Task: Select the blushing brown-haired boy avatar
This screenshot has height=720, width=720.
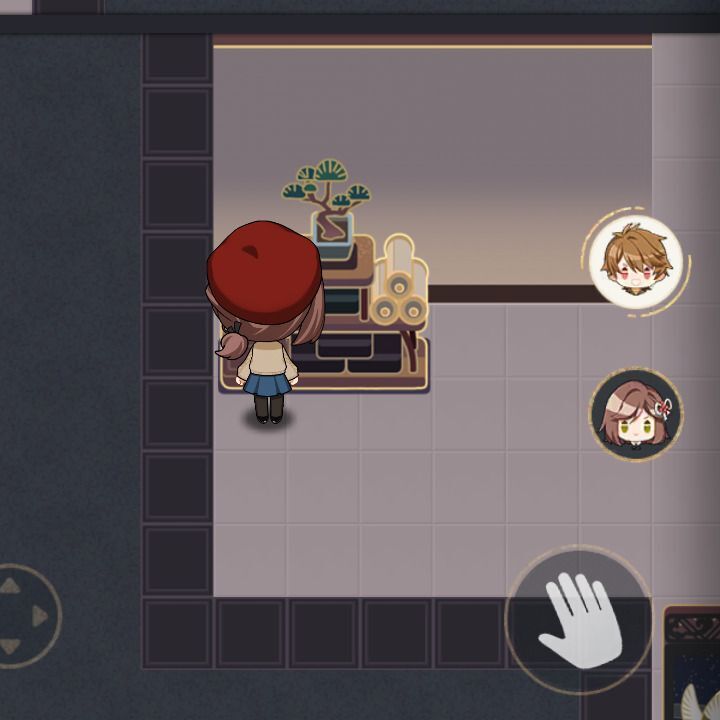Action: [635, 262]
